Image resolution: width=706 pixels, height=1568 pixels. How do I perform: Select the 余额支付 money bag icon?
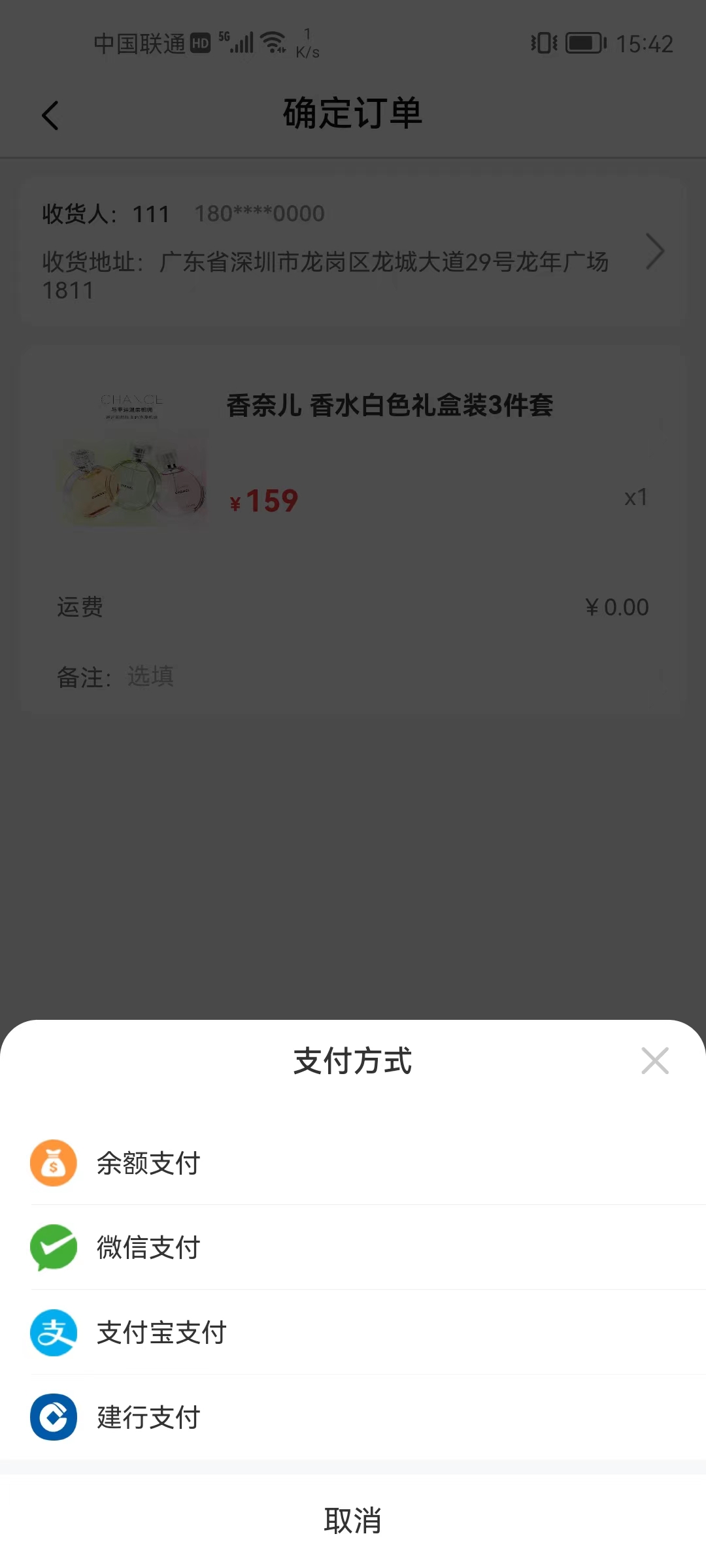tap(54, 1163)
